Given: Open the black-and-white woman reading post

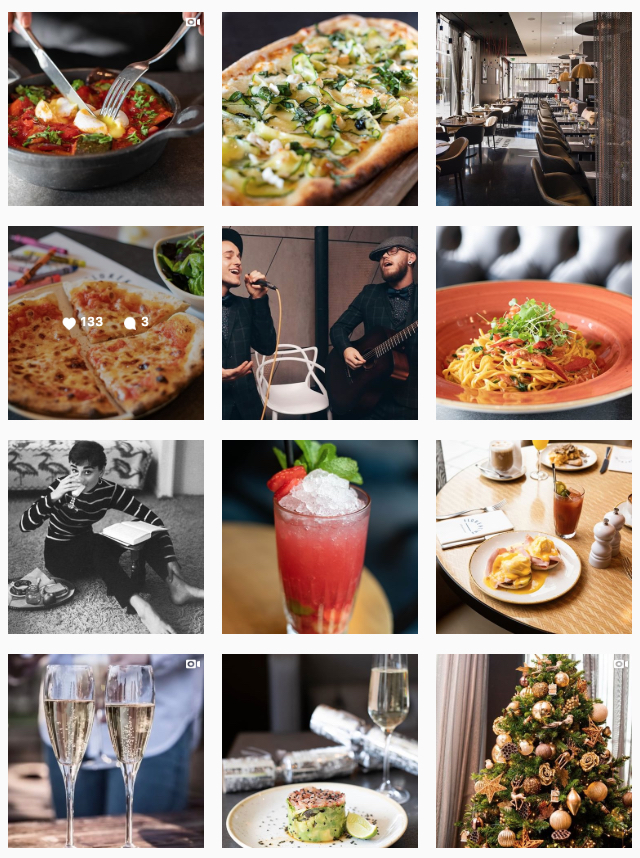Looking at the screenshot, I should tap(105, 537).
